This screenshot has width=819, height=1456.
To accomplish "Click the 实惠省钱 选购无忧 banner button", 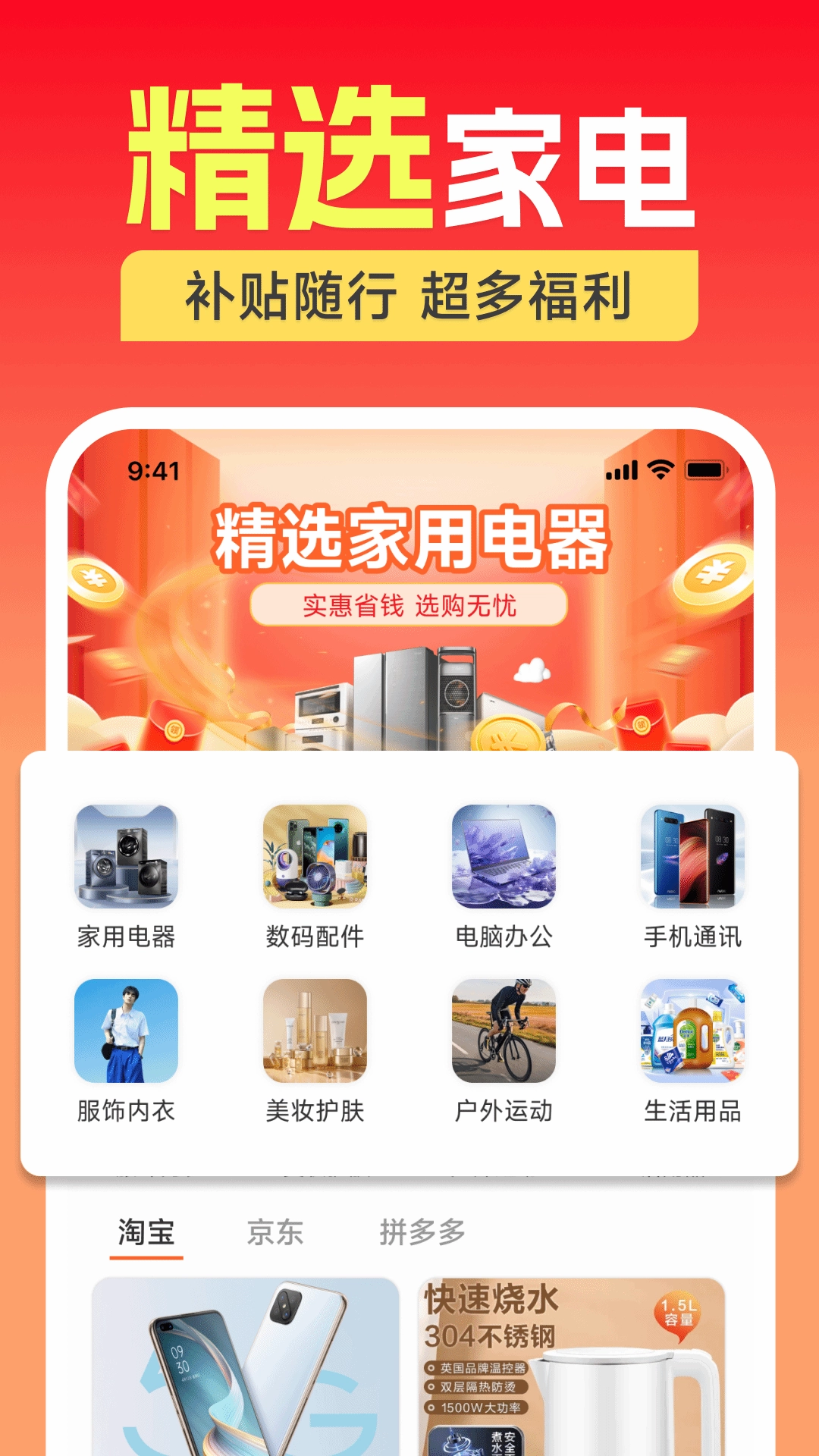I will (x=410, y=605).
